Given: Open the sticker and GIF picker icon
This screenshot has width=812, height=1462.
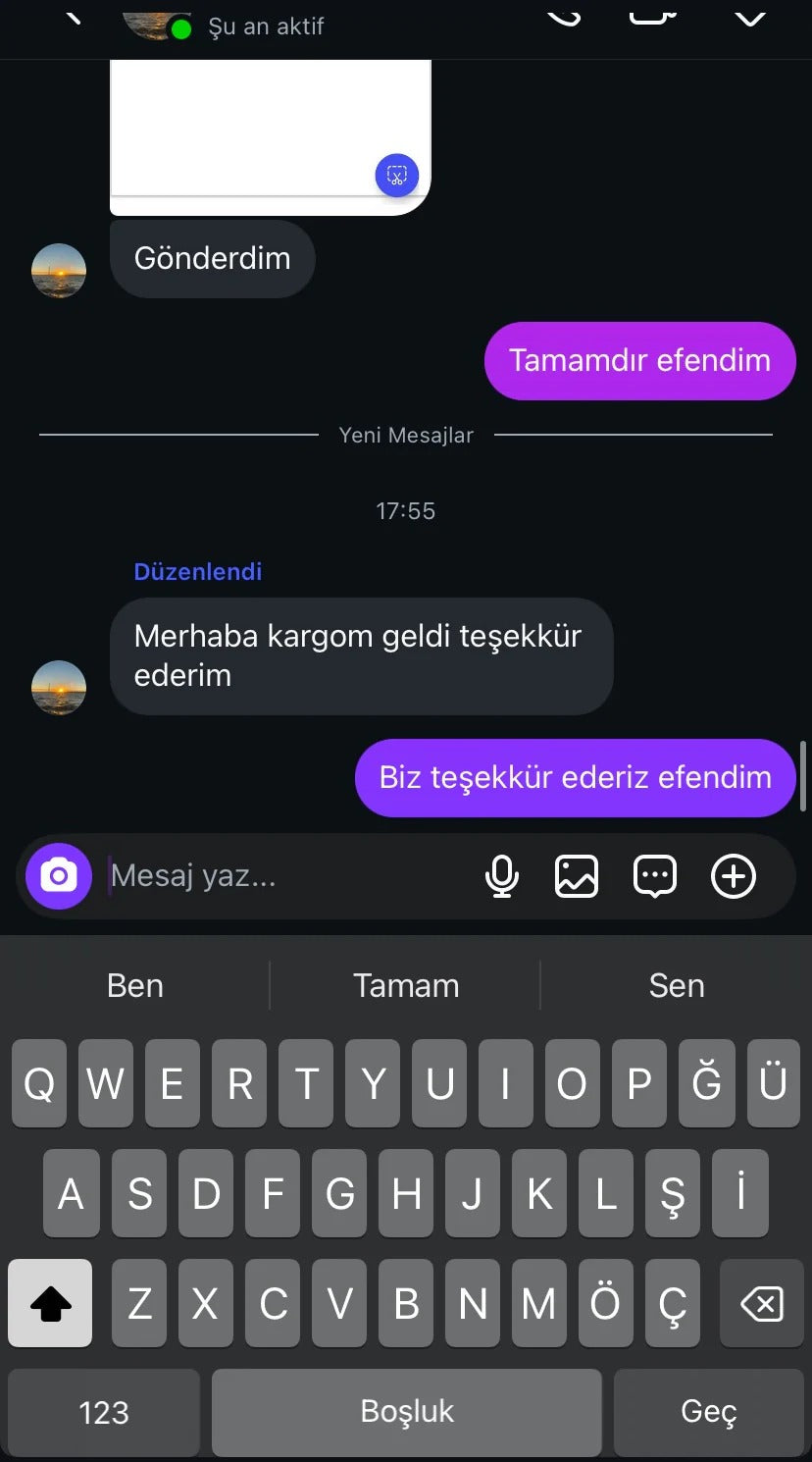Looking at the screenshot, I should (655, 875).
